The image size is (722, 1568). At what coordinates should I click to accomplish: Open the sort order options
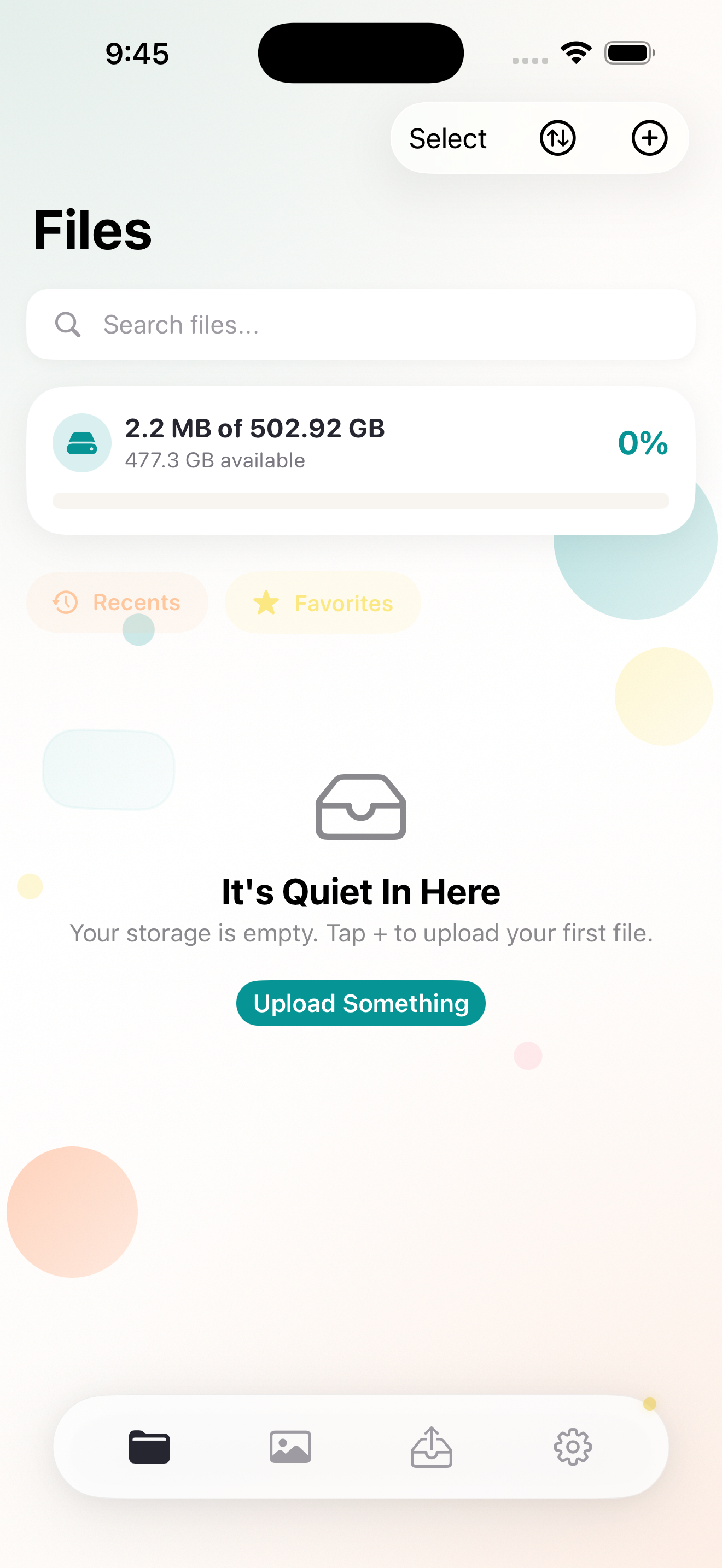[557, 138]
